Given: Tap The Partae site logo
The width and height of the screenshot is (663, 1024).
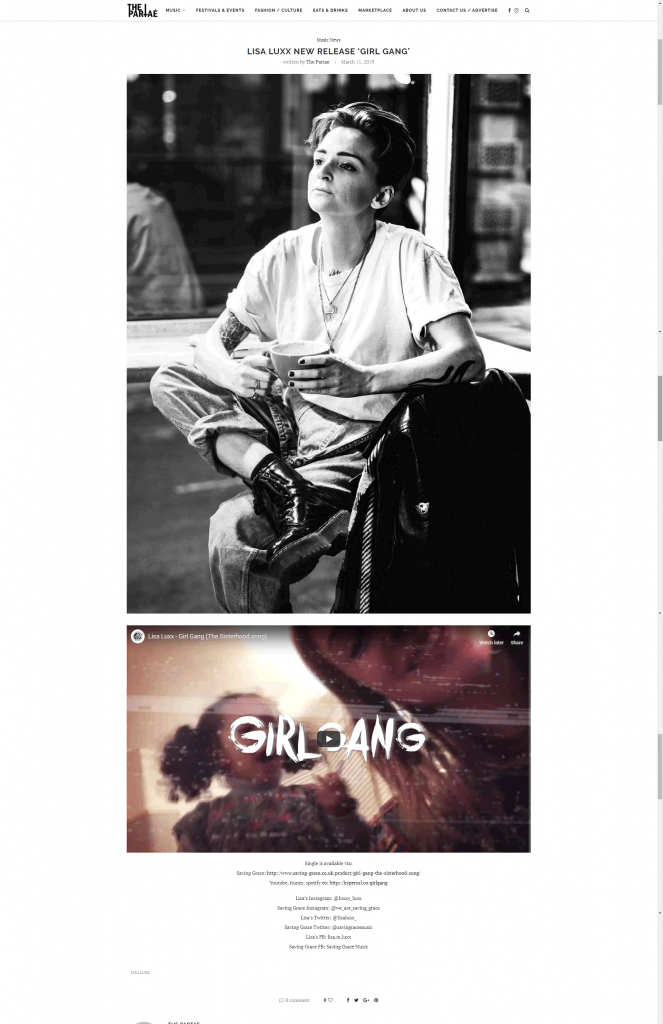Looking at the screenshot, I should point(142,10).
